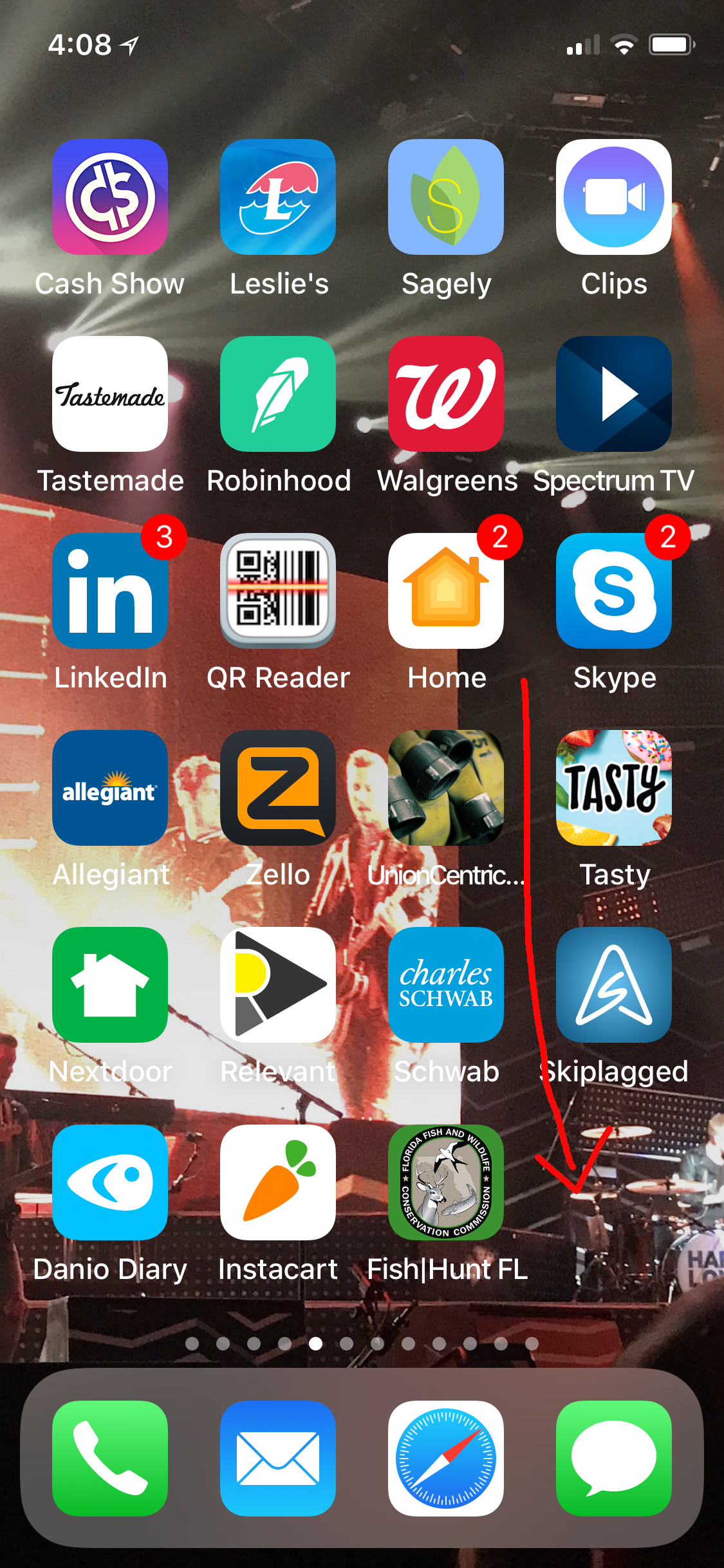Launch QR Reader
724x1568 pixels.
click(x=278, y=591)
